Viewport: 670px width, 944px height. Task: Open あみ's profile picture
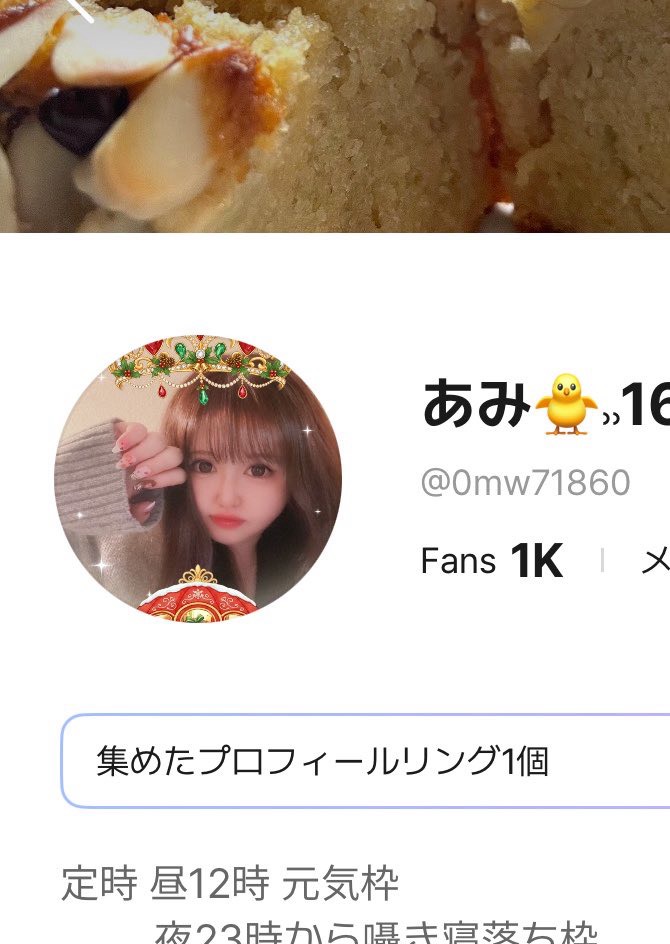(198, 479)
